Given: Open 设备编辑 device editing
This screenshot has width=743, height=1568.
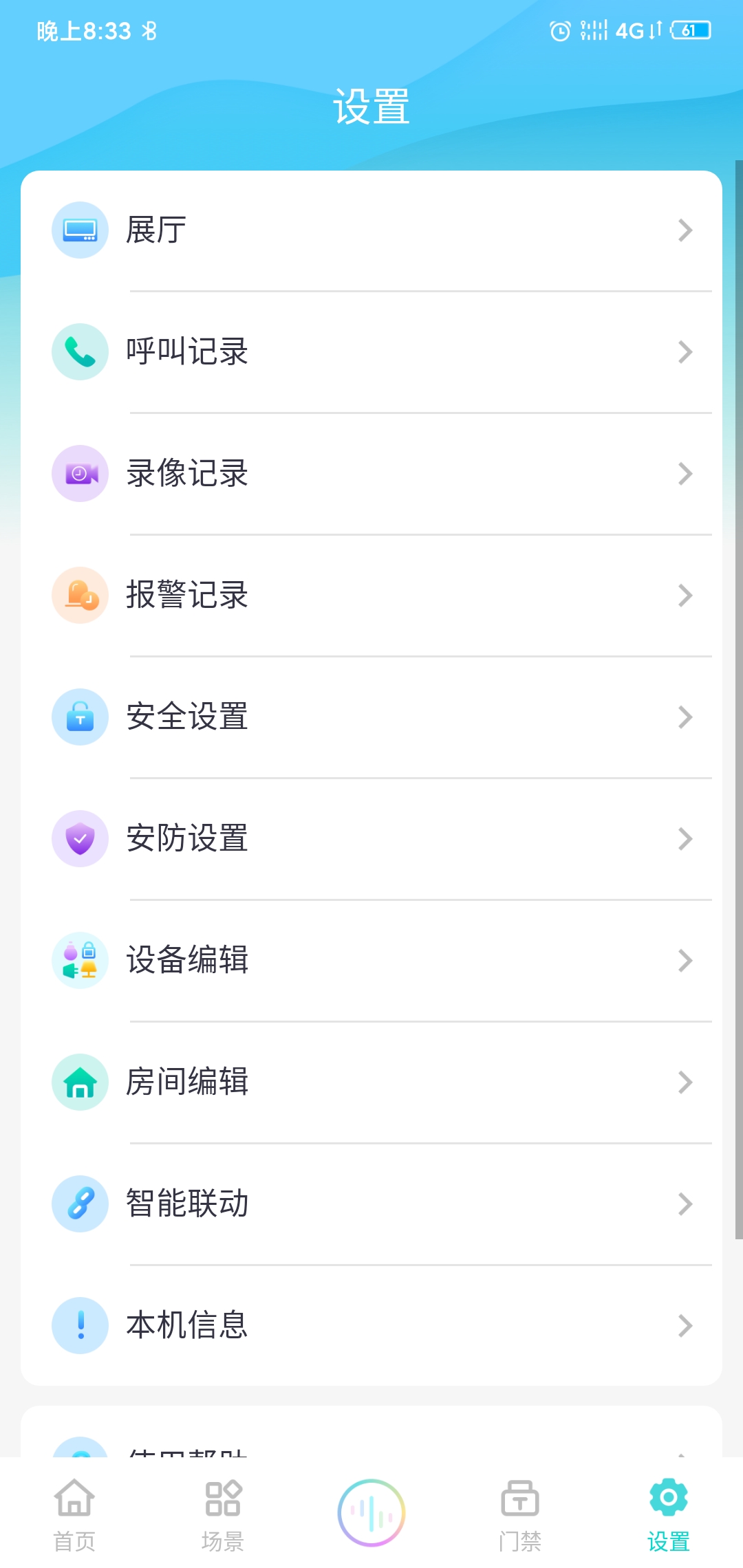Looking at the screenshot, I should coord(371,961).
